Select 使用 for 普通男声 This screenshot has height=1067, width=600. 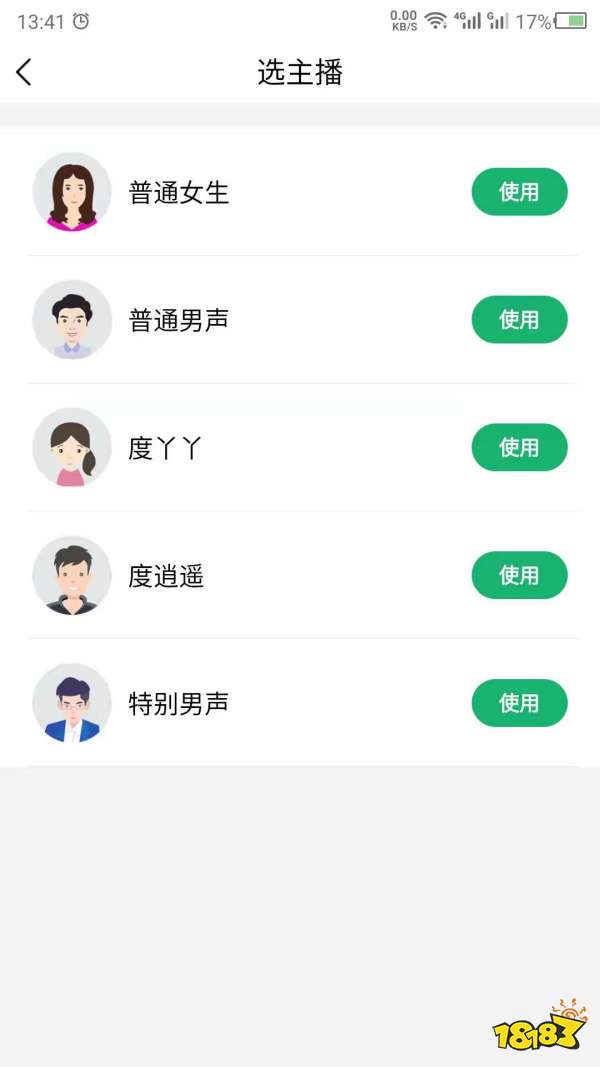[519, 320]
